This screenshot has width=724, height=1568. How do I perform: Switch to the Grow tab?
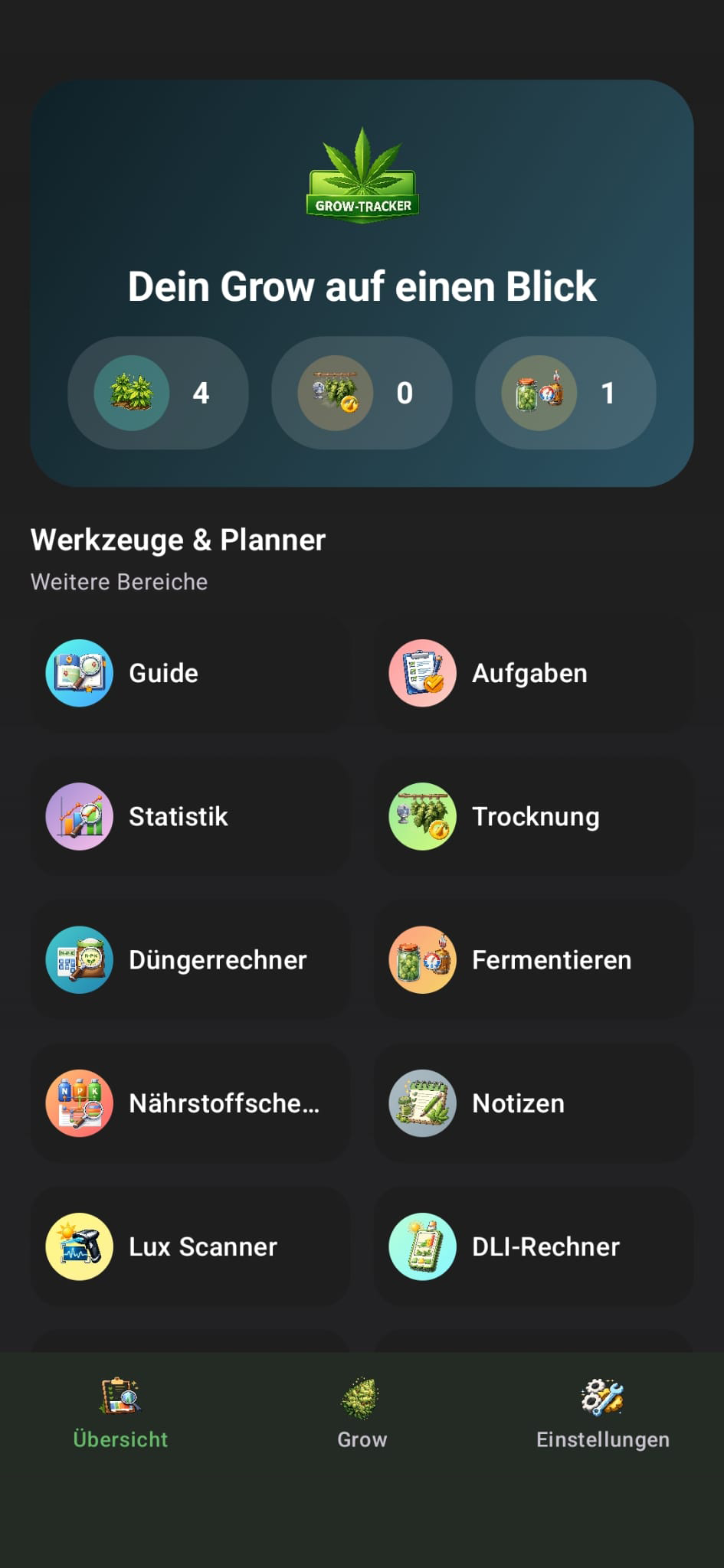361,1413
